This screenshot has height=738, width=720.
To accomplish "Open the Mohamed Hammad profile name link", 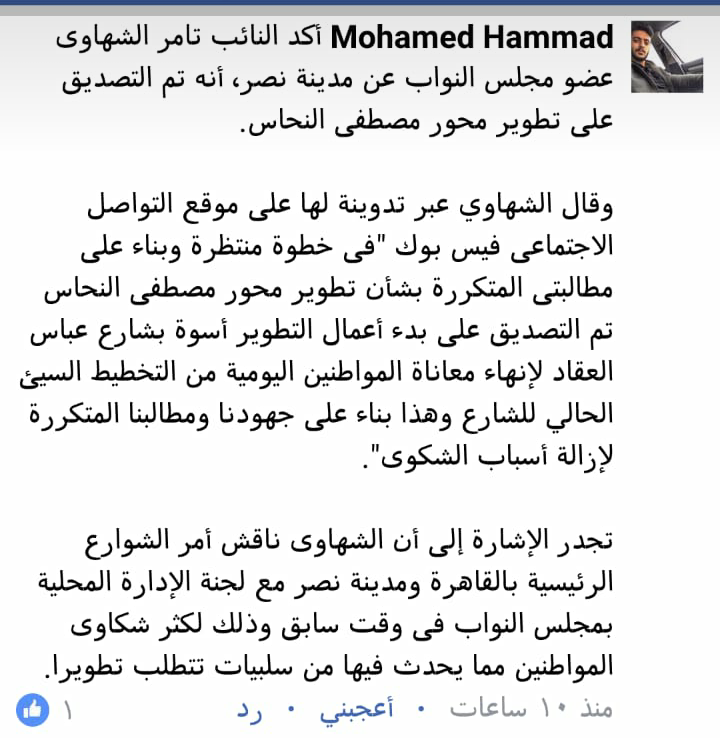I will (x=471, y=39).
